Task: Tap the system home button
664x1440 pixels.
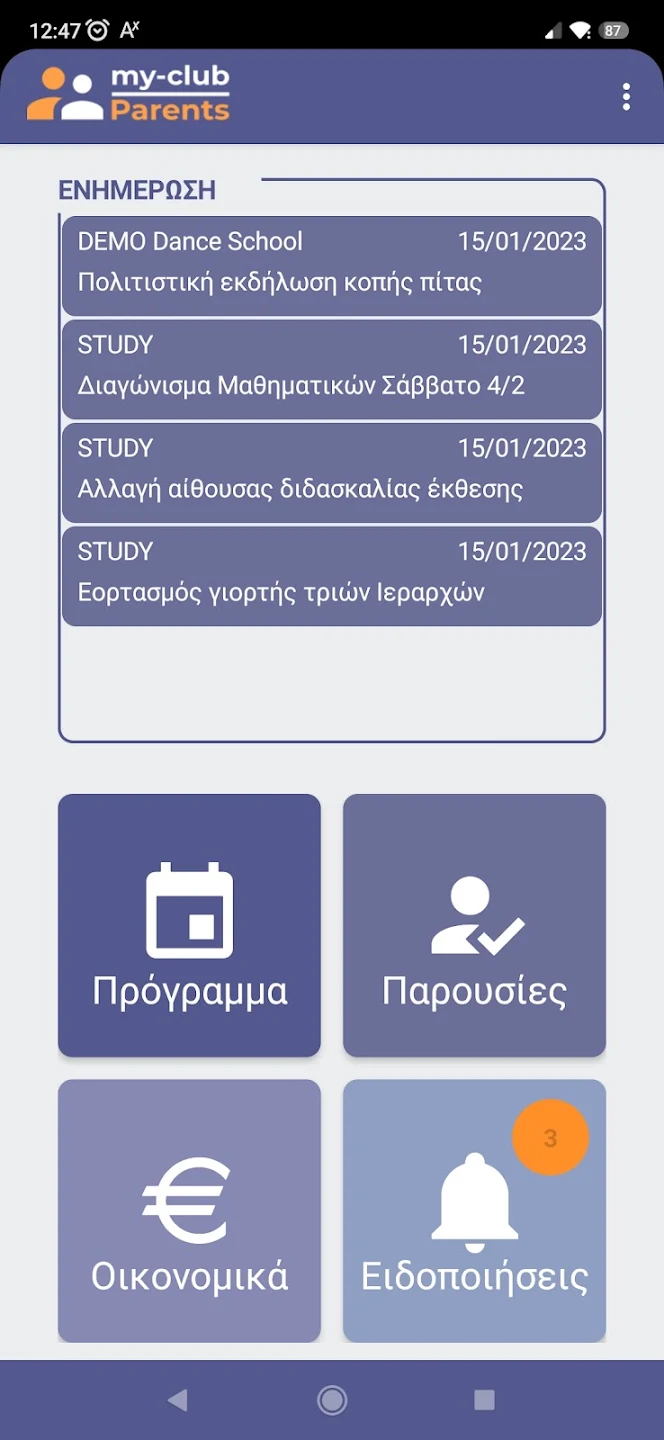Action: pos(332,1400)
